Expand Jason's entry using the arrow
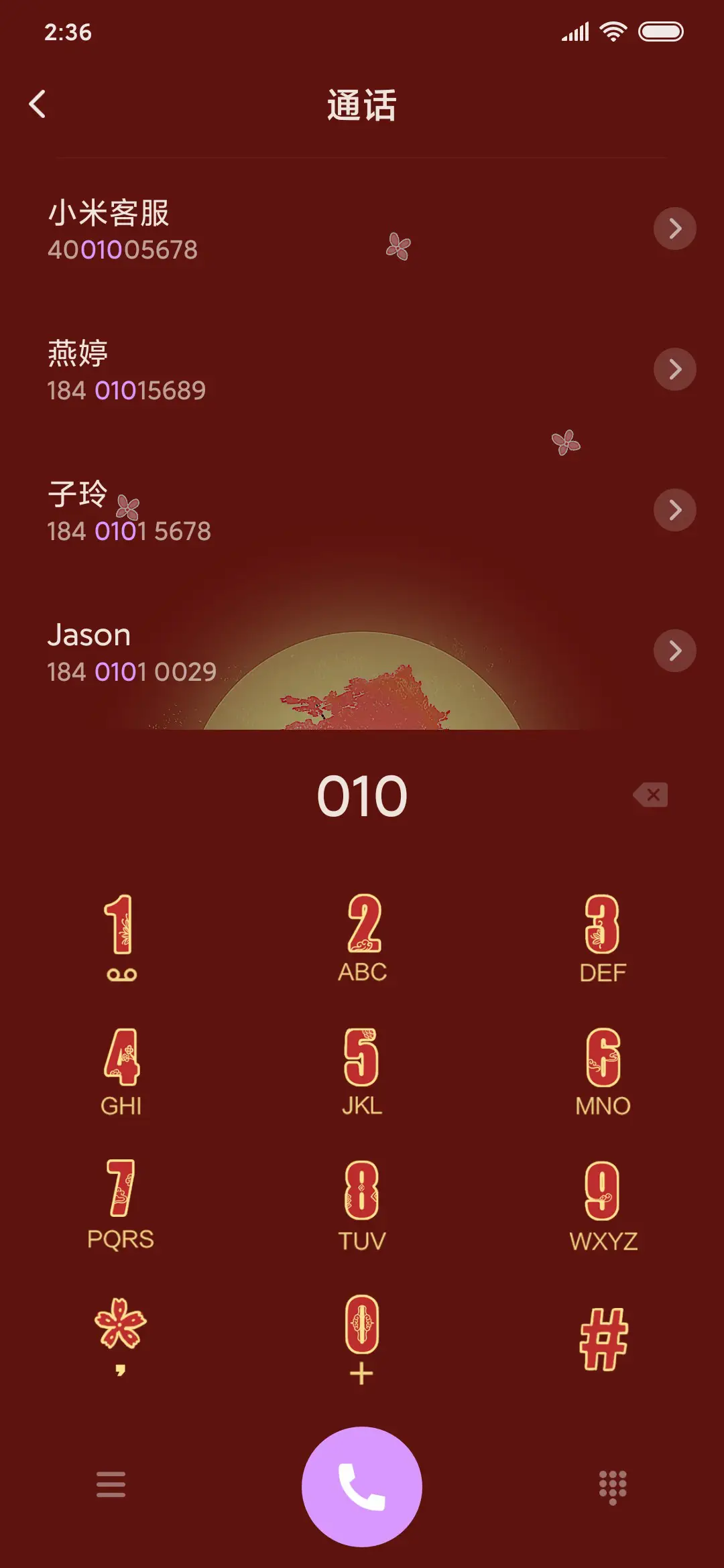 click(675, 649)
